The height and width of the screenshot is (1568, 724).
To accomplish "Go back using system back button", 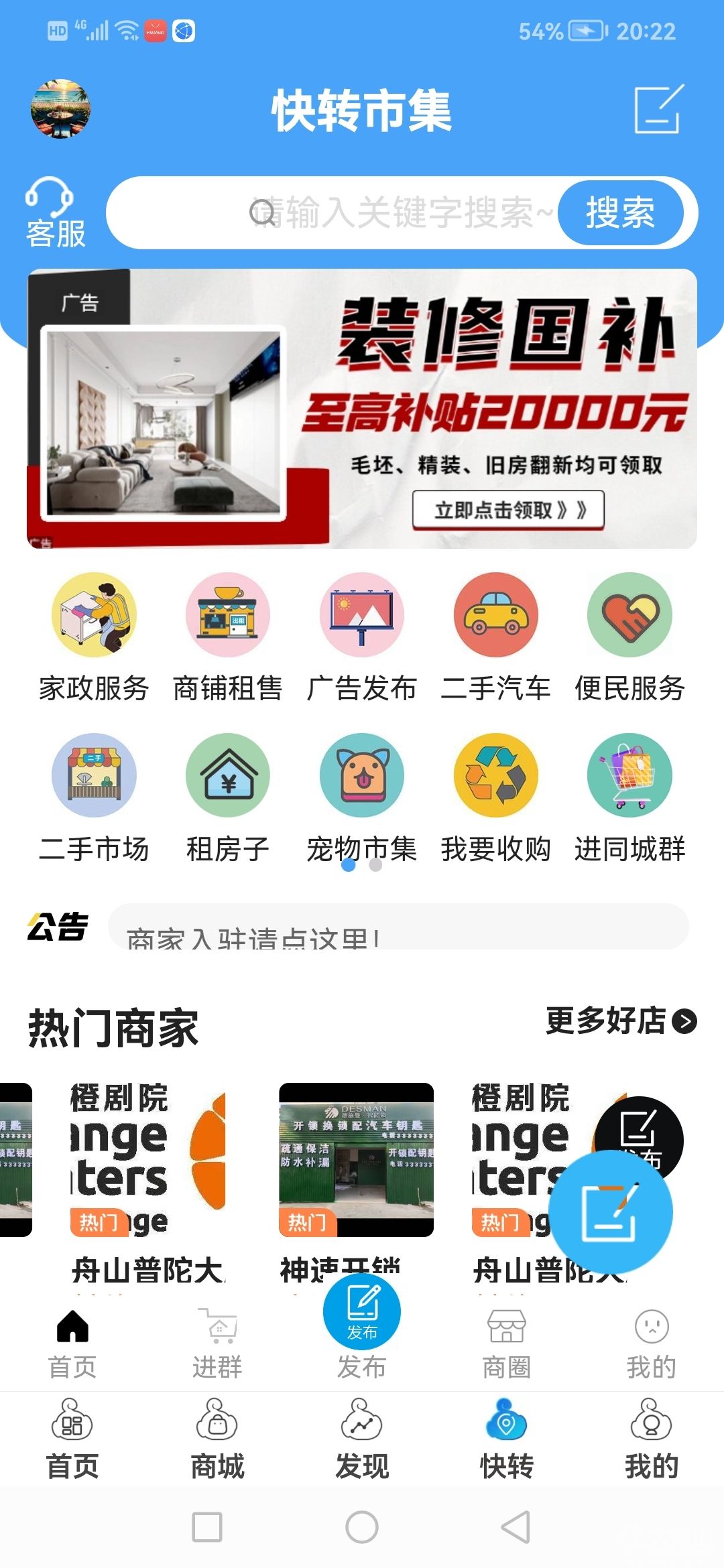I will coord(516,1527).
